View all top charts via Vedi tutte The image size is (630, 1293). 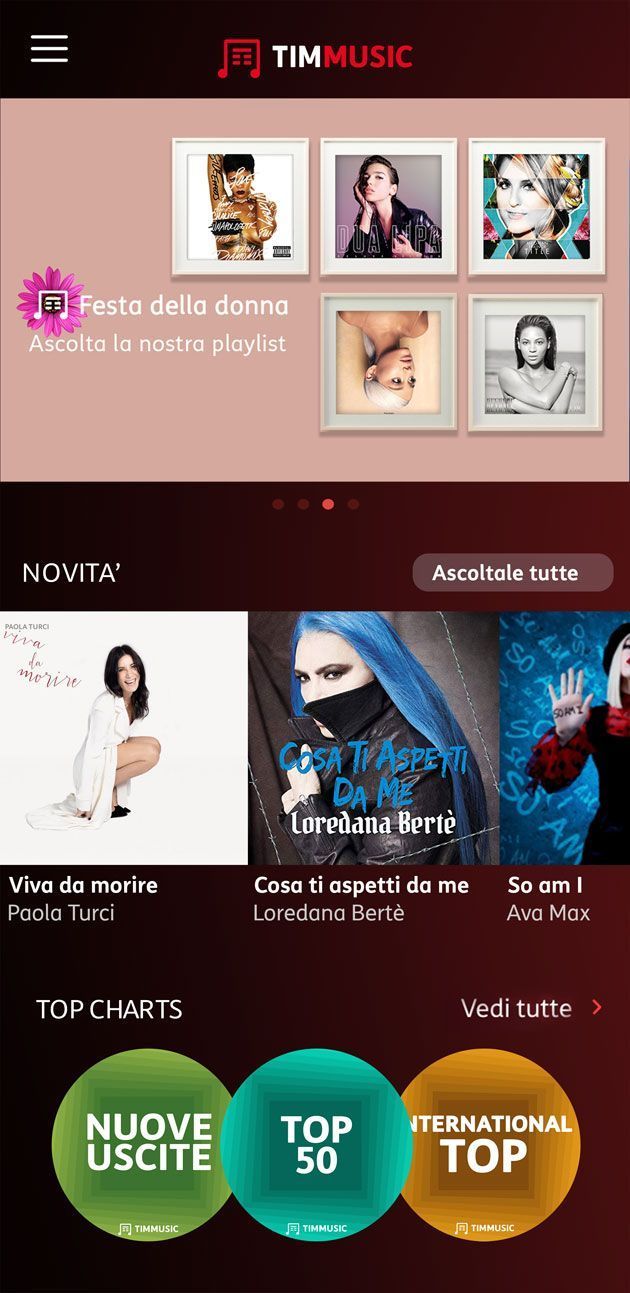tap(531, 1008)
